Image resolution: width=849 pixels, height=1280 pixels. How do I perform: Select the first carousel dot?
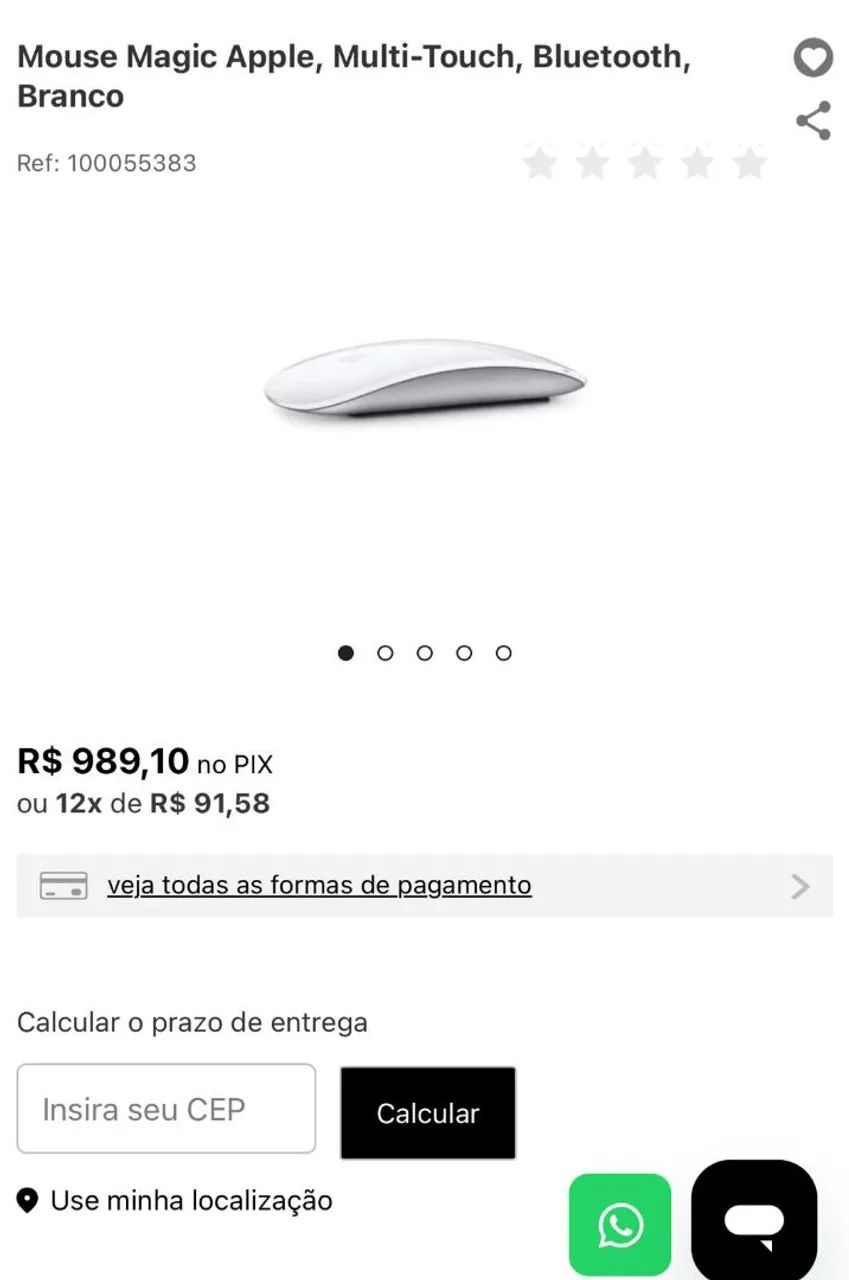pos(346,652)
